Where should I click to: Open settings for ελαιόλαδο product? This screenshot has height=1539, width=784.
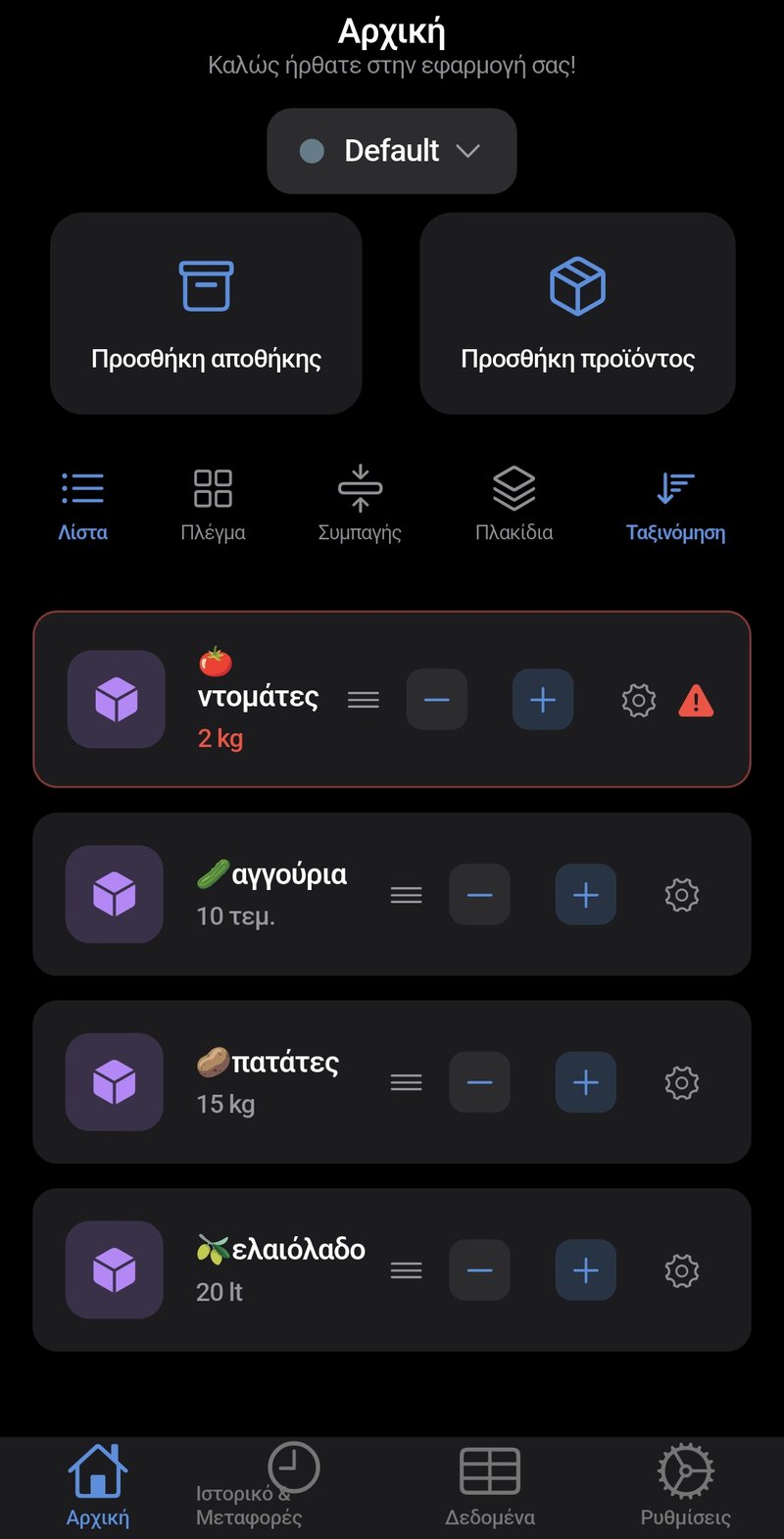[x=681, y=1269]
